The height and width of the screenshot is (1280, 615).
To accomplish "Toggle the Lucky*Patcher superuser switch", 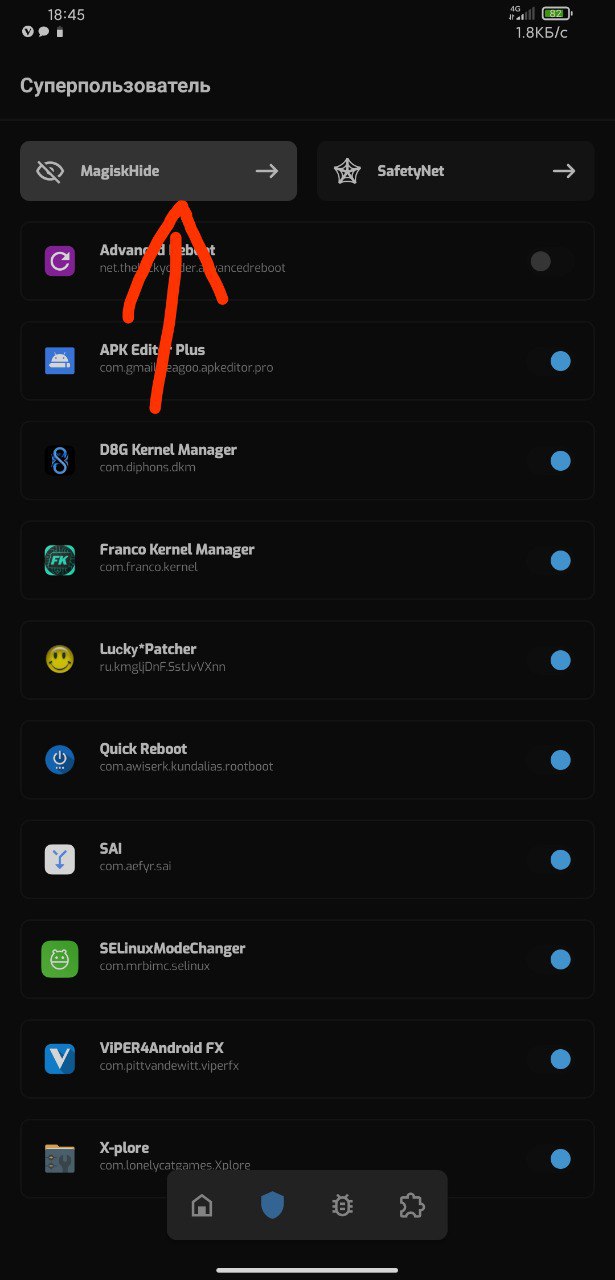I will pyautogui.click(x=551, y=660).
